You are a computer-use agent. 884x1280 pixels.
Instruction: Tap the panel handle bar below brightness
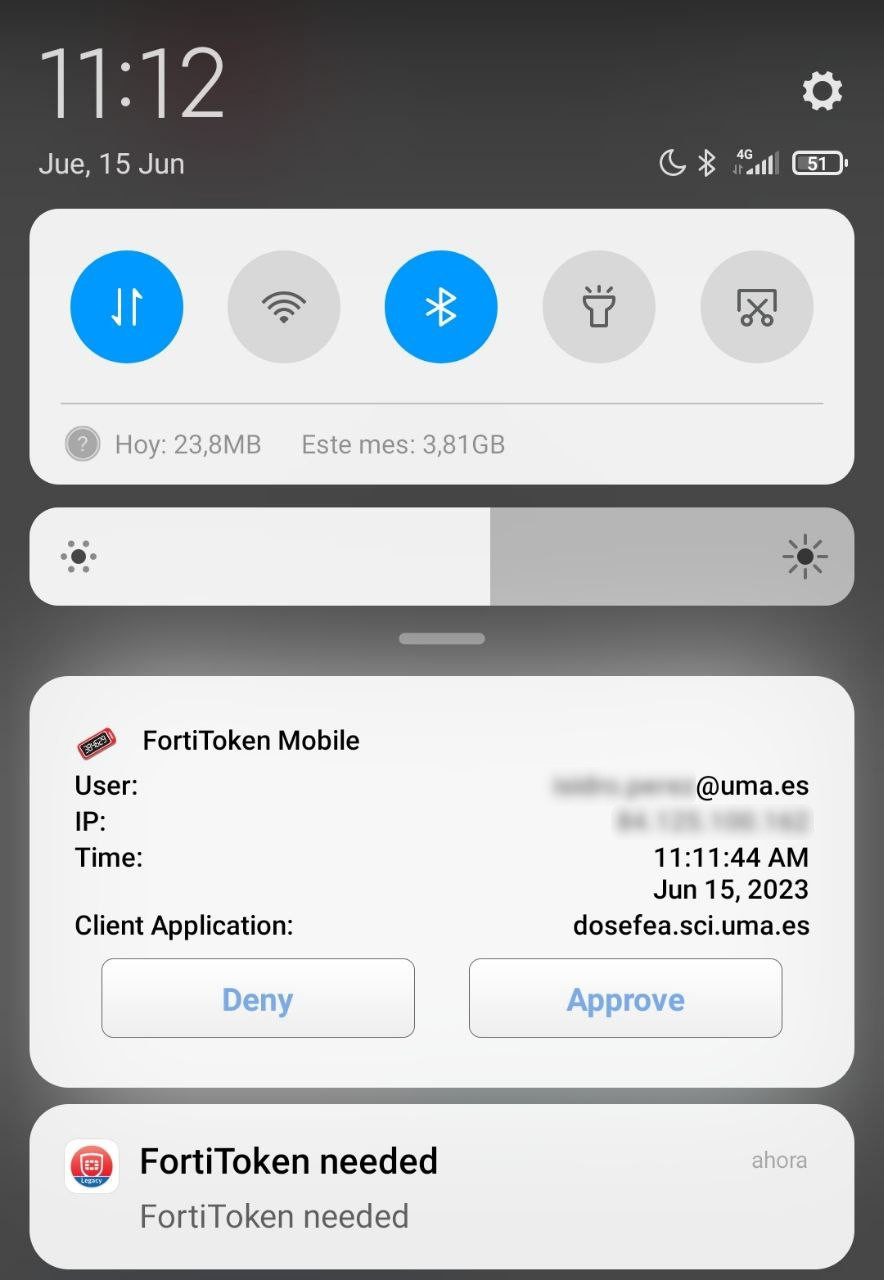(441, 638)
